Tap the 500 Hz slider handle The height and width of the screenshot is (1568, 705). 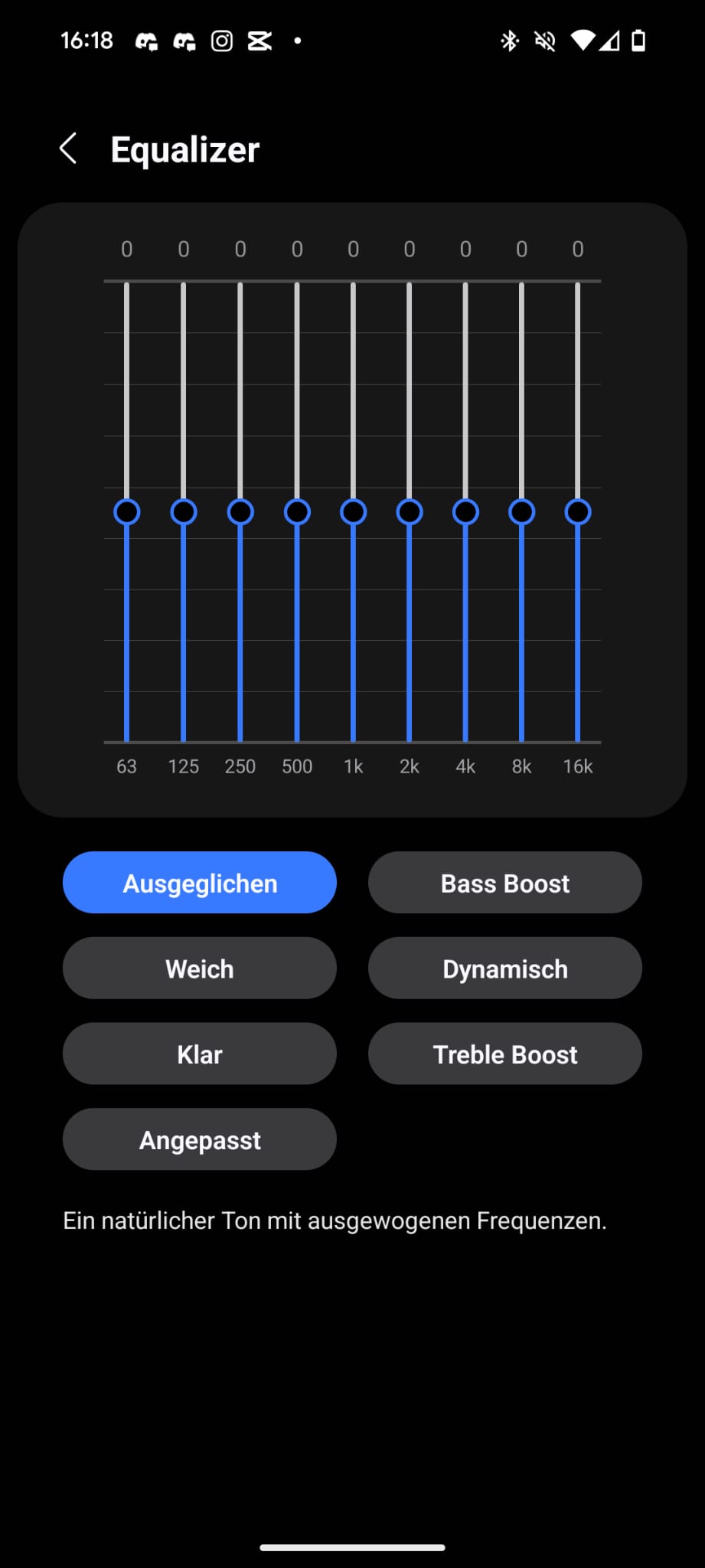coord(297,512)
